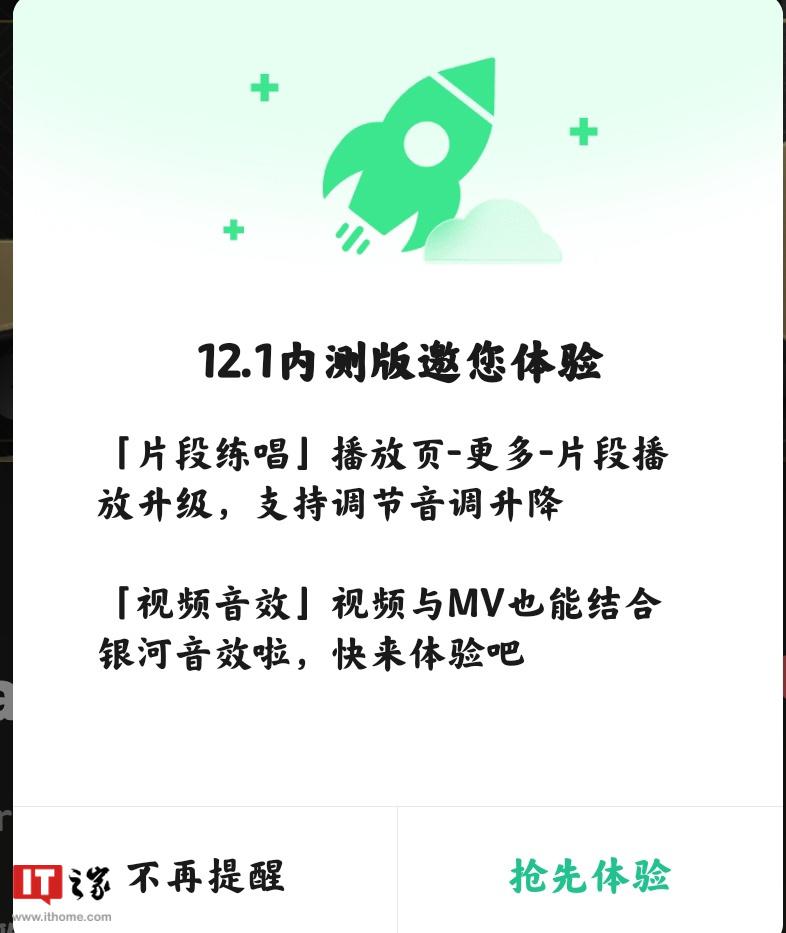Tap 抢先体验 to try the beta
Viewport: 786px width, 933px height.
click(590, 875)
